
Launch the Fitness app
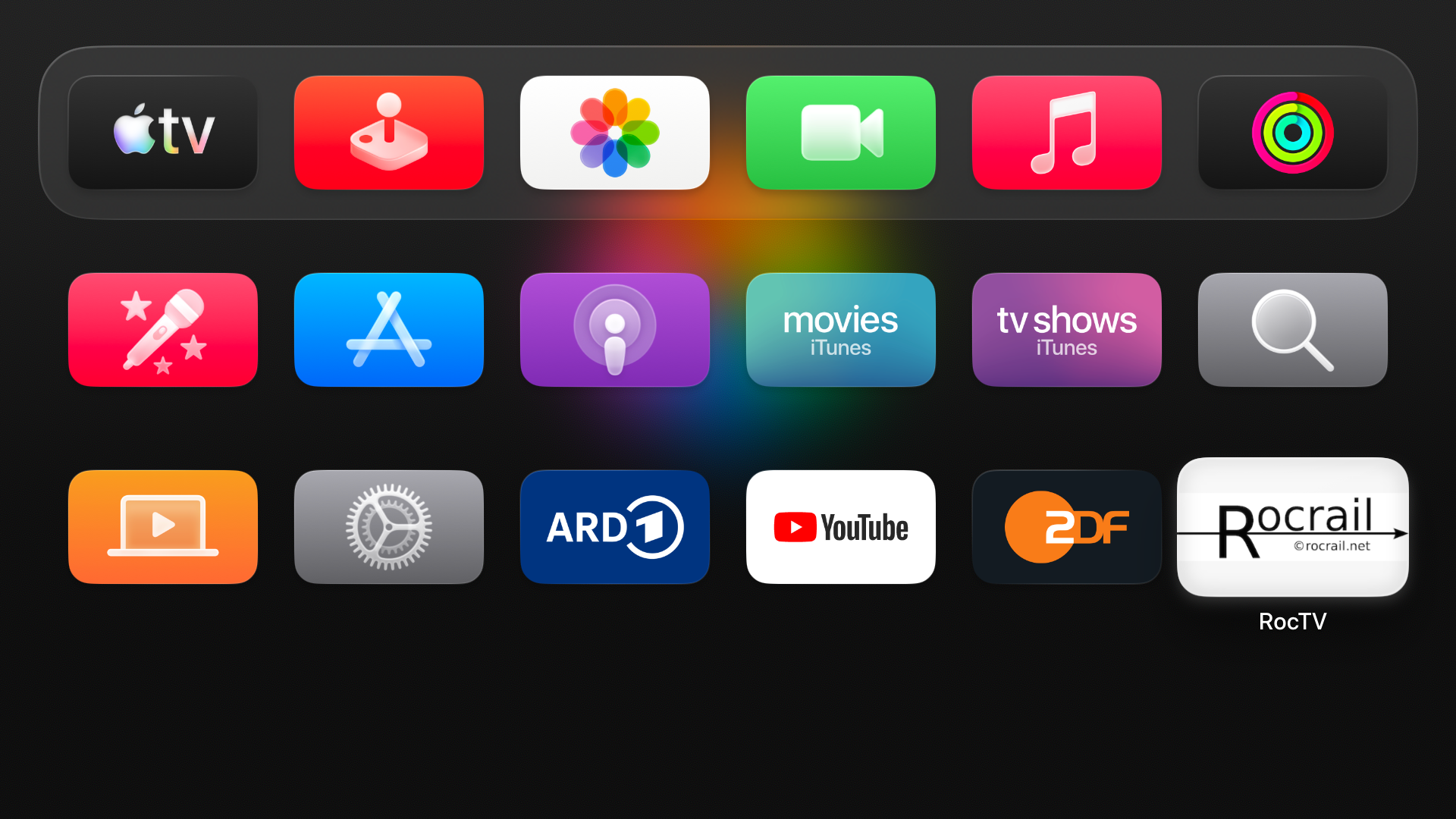click(1293, 133)
